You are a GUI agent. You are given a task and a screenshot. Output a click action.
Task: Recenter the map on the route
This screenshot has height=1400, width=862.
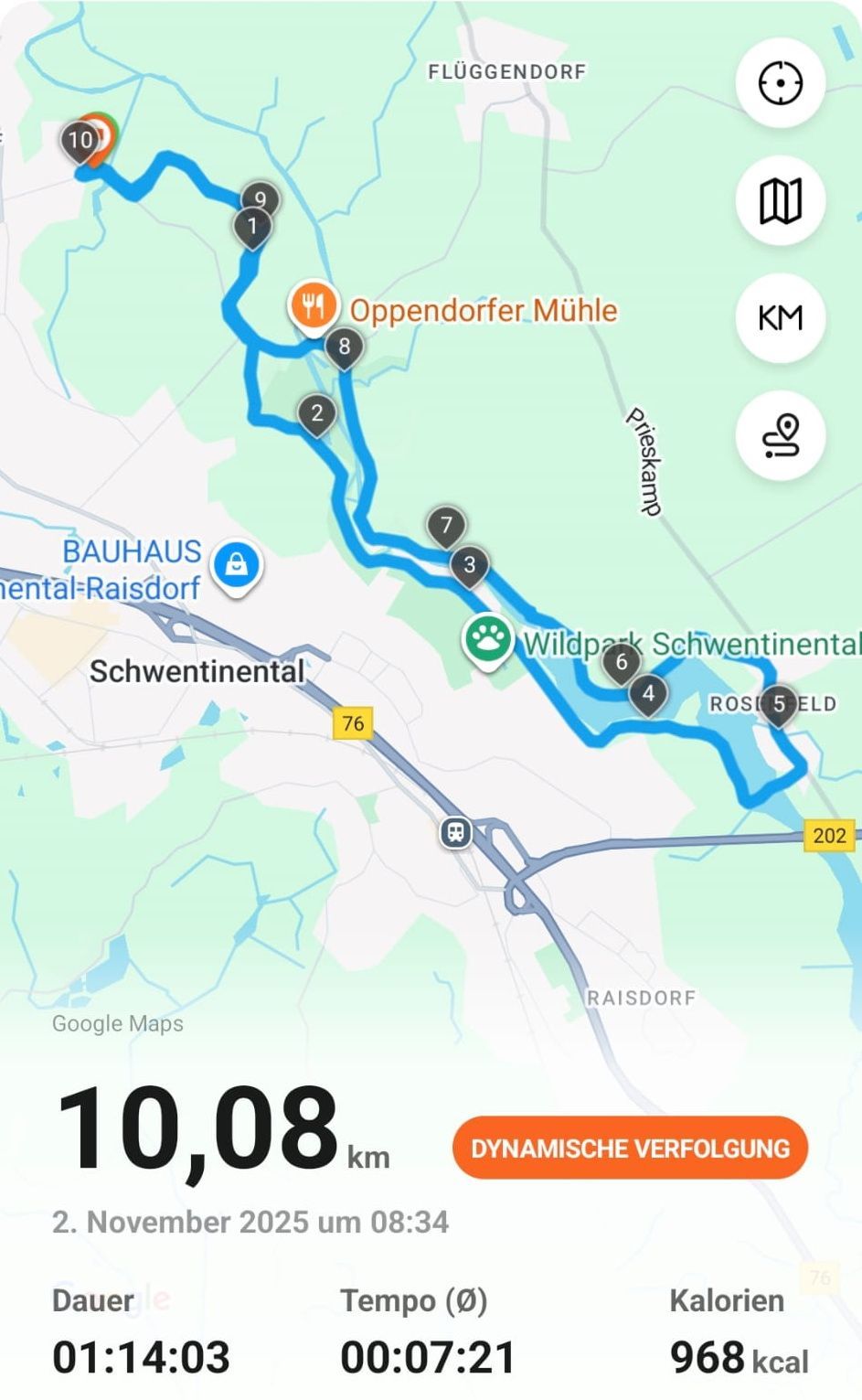point(781,83)
